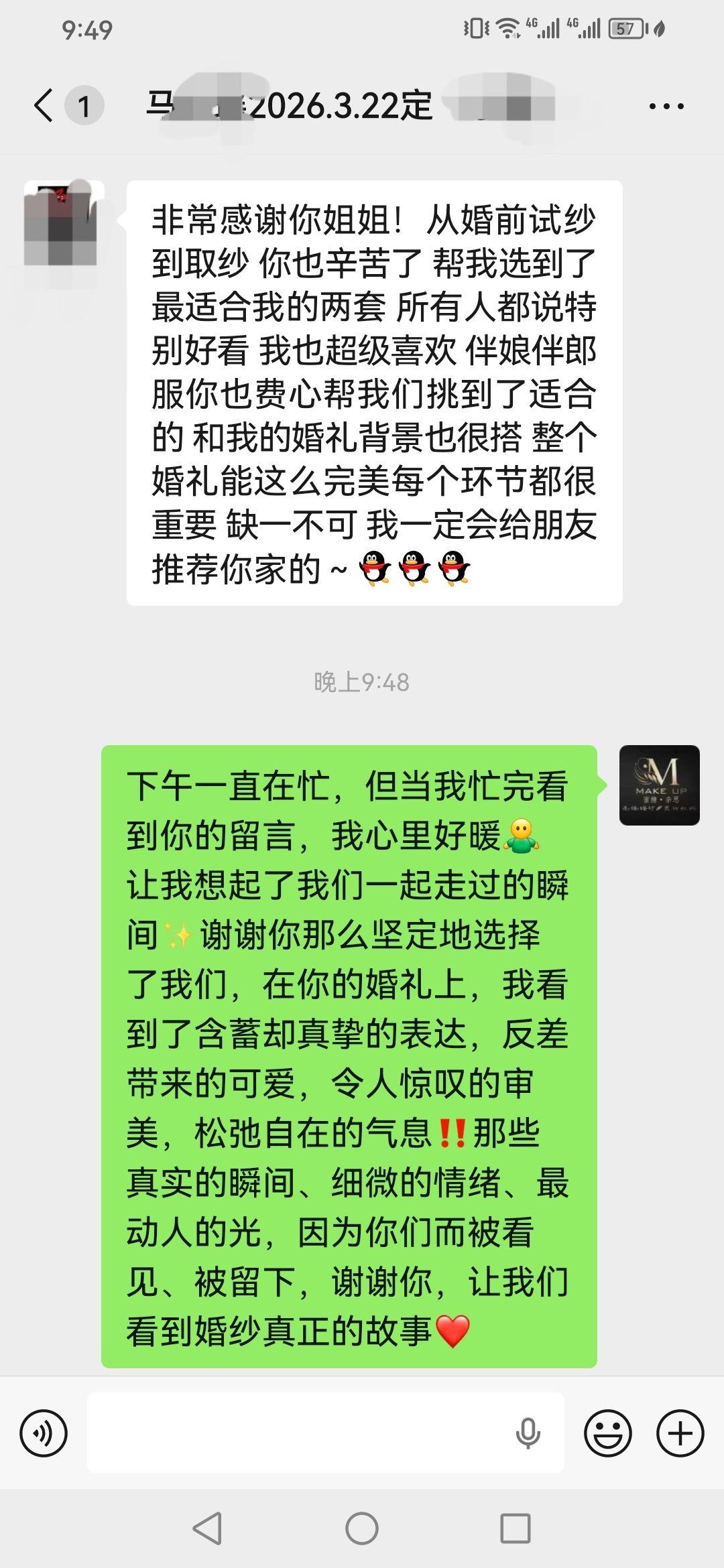Tap the microphone in the text field

pyautogui.click(x=528, y=1433)
